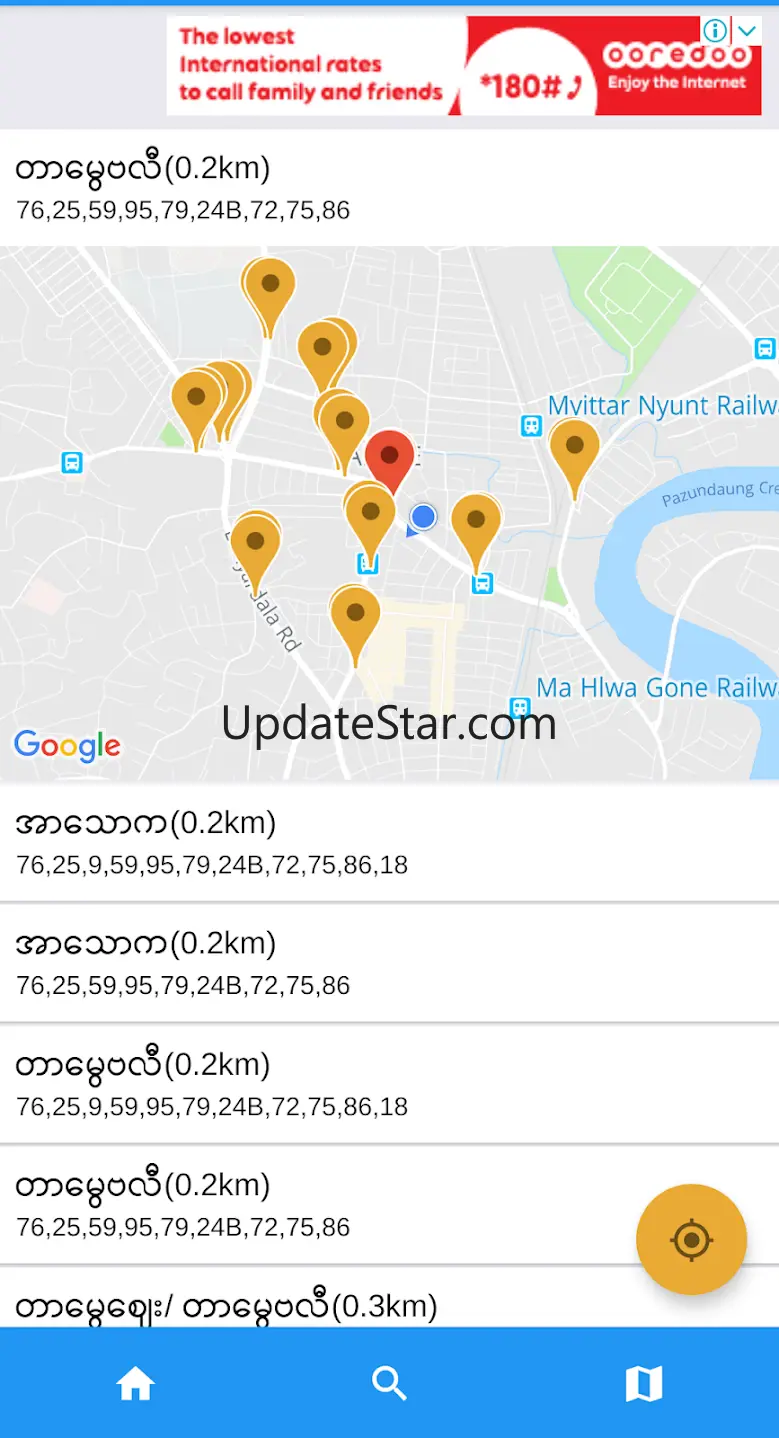Screen dimensions: 779x1438
Task: Open the search tab
Action: coord(389,1384)
